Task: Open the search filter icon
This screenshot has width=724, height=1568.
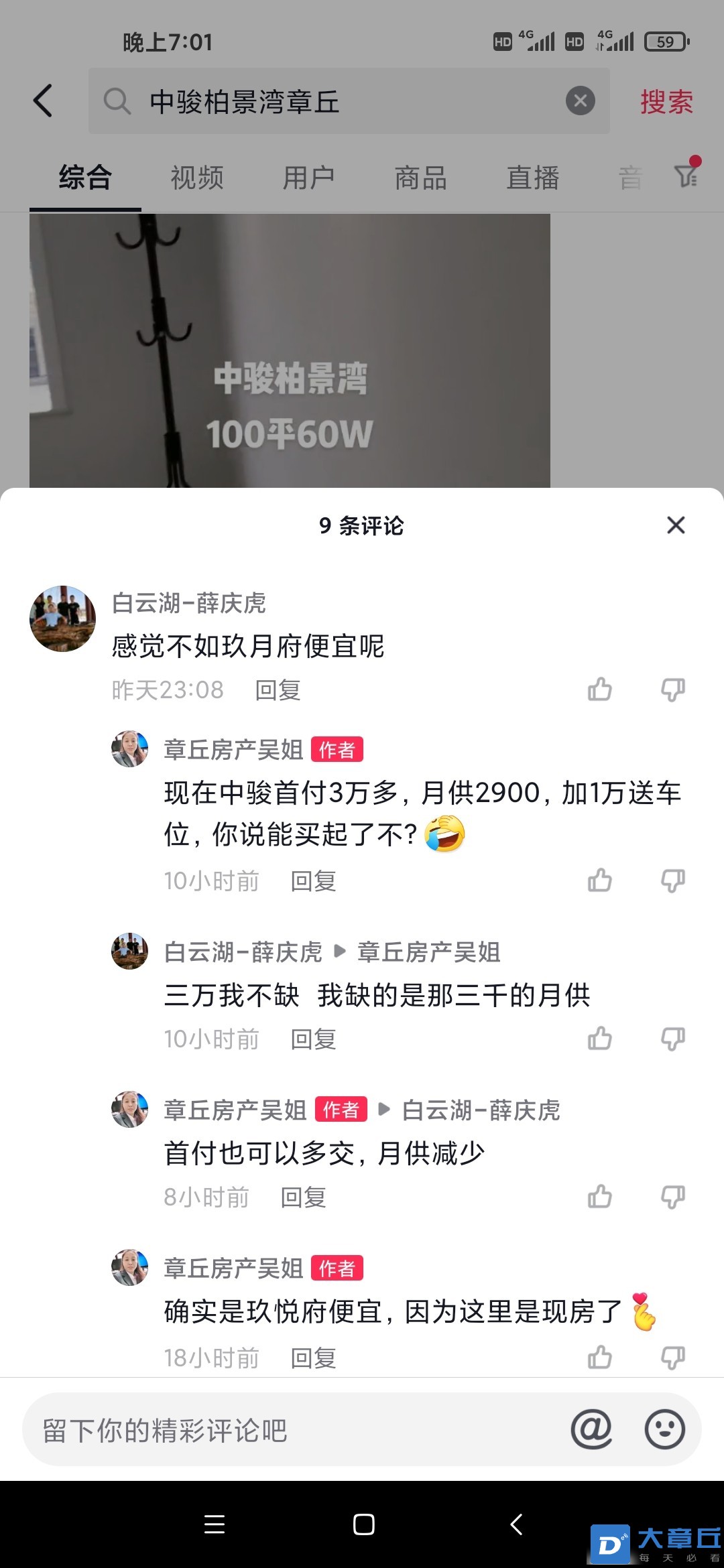Action: click(x=686, y=175)
